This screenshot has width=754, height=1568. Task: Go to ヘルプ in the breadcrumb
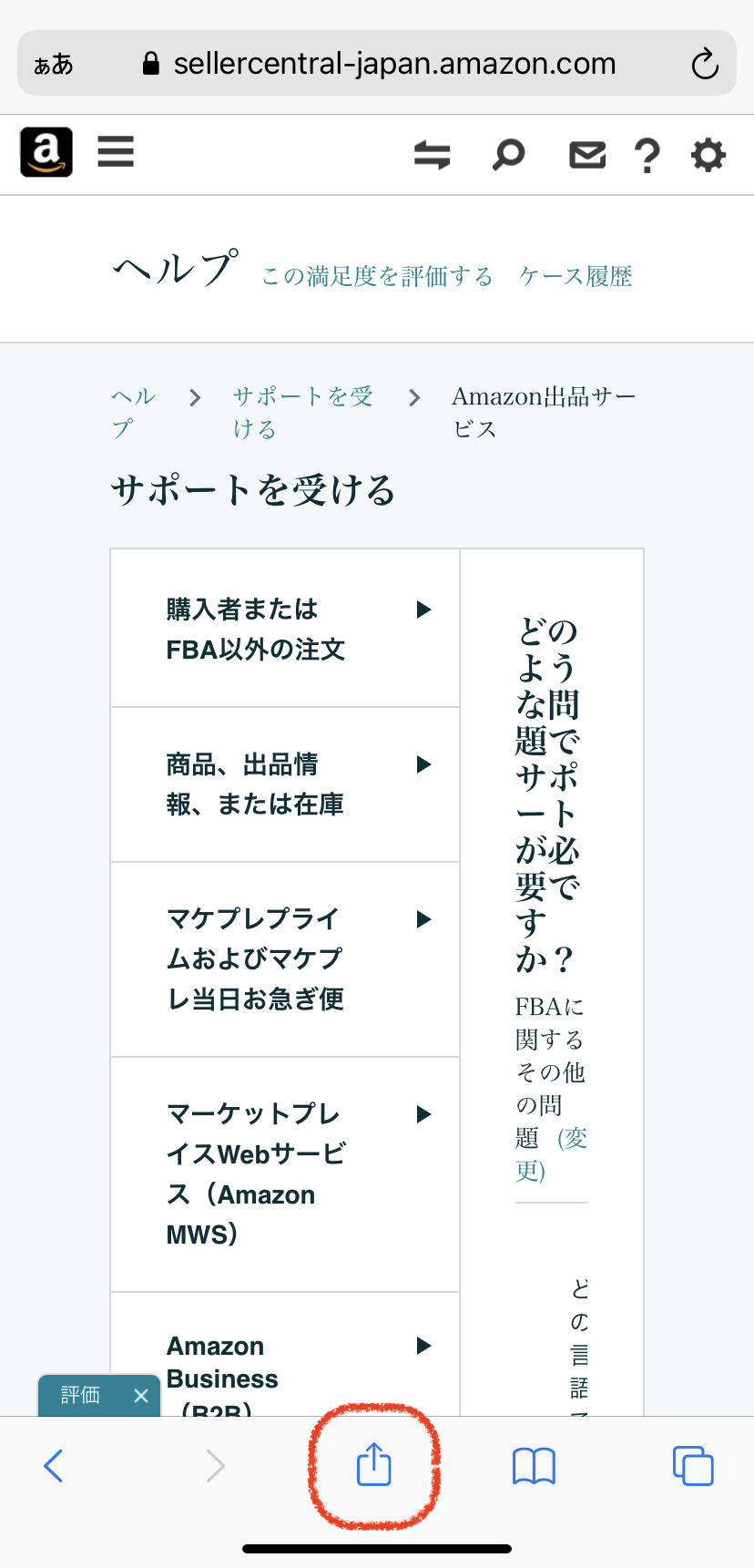133,412
